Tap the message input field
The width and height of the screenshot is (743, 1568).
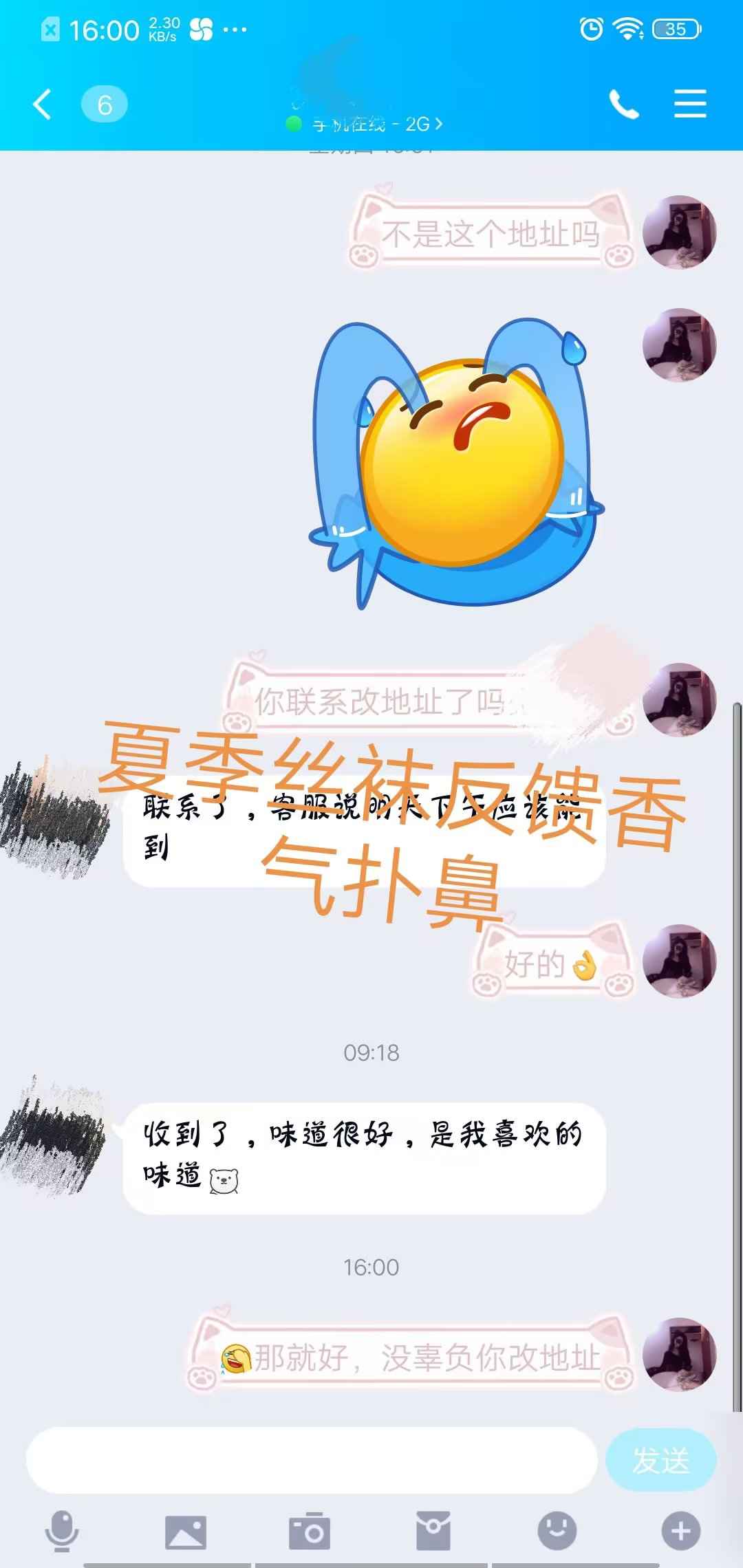[311, 1460]
